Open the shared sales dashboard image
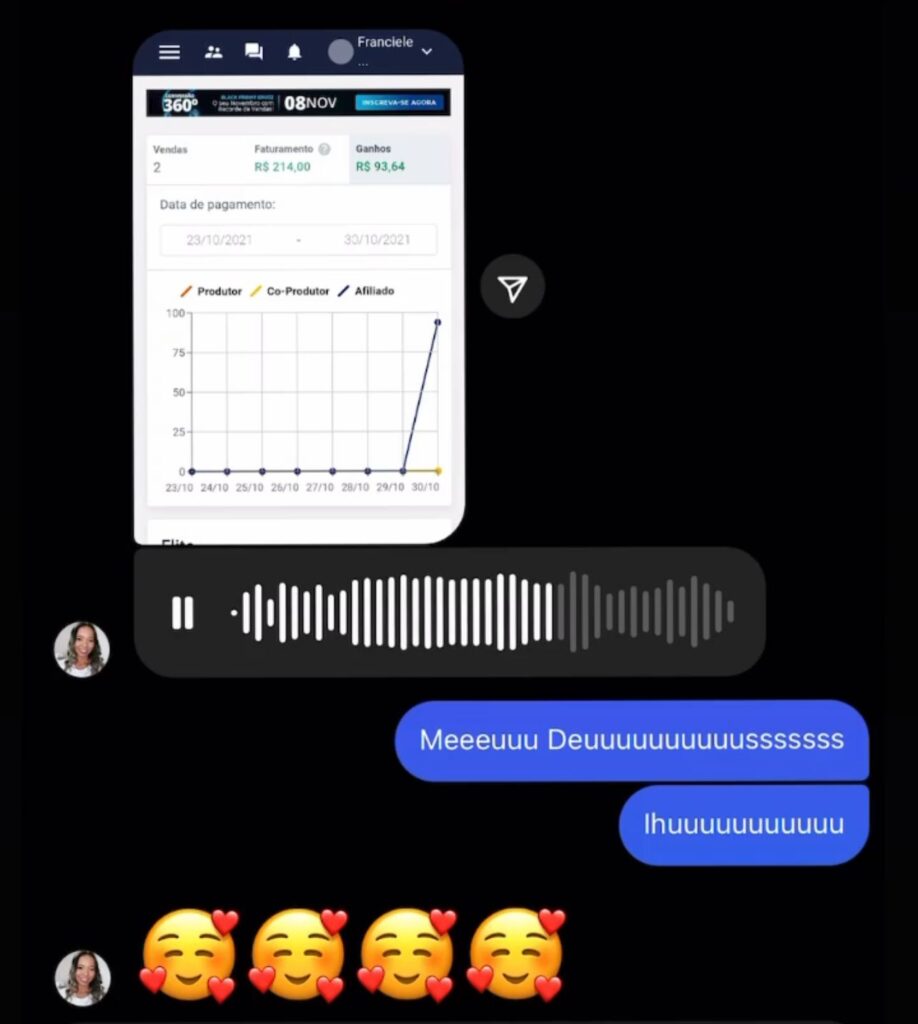918x1024 pixels. pyautogui.click(x=298, y=290)
